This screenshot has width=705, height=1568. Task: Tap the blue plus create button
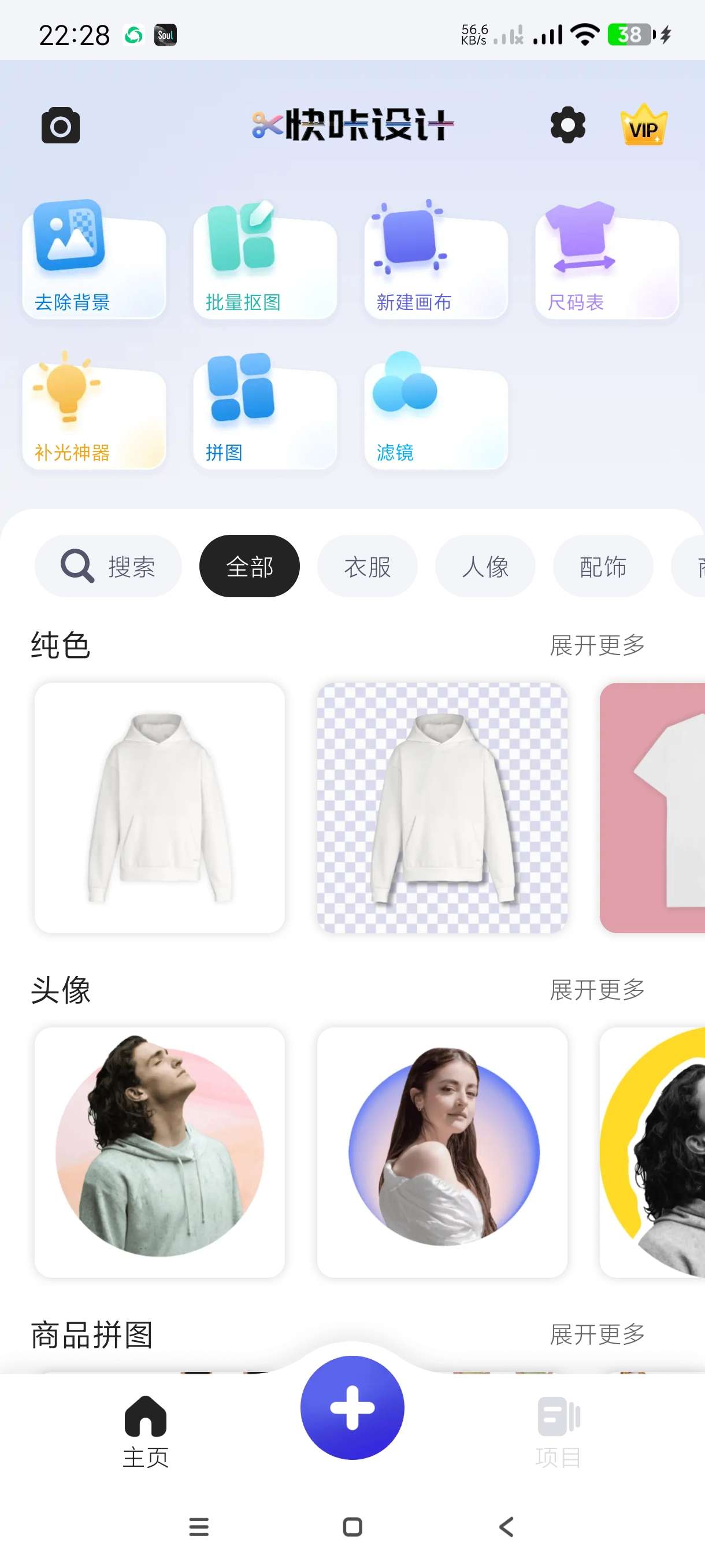[x=352, y=1407]
